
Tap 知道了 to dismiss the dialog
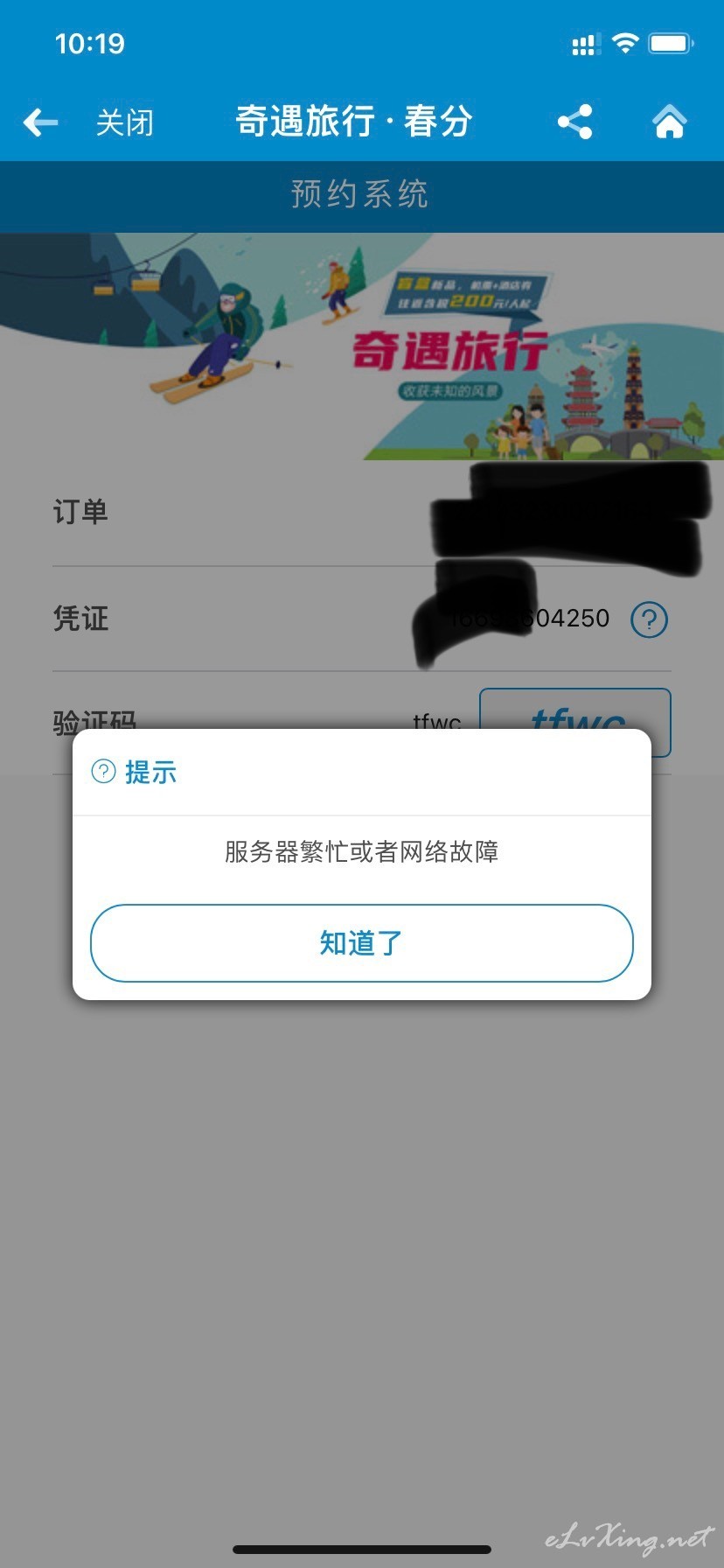[361, 943]
